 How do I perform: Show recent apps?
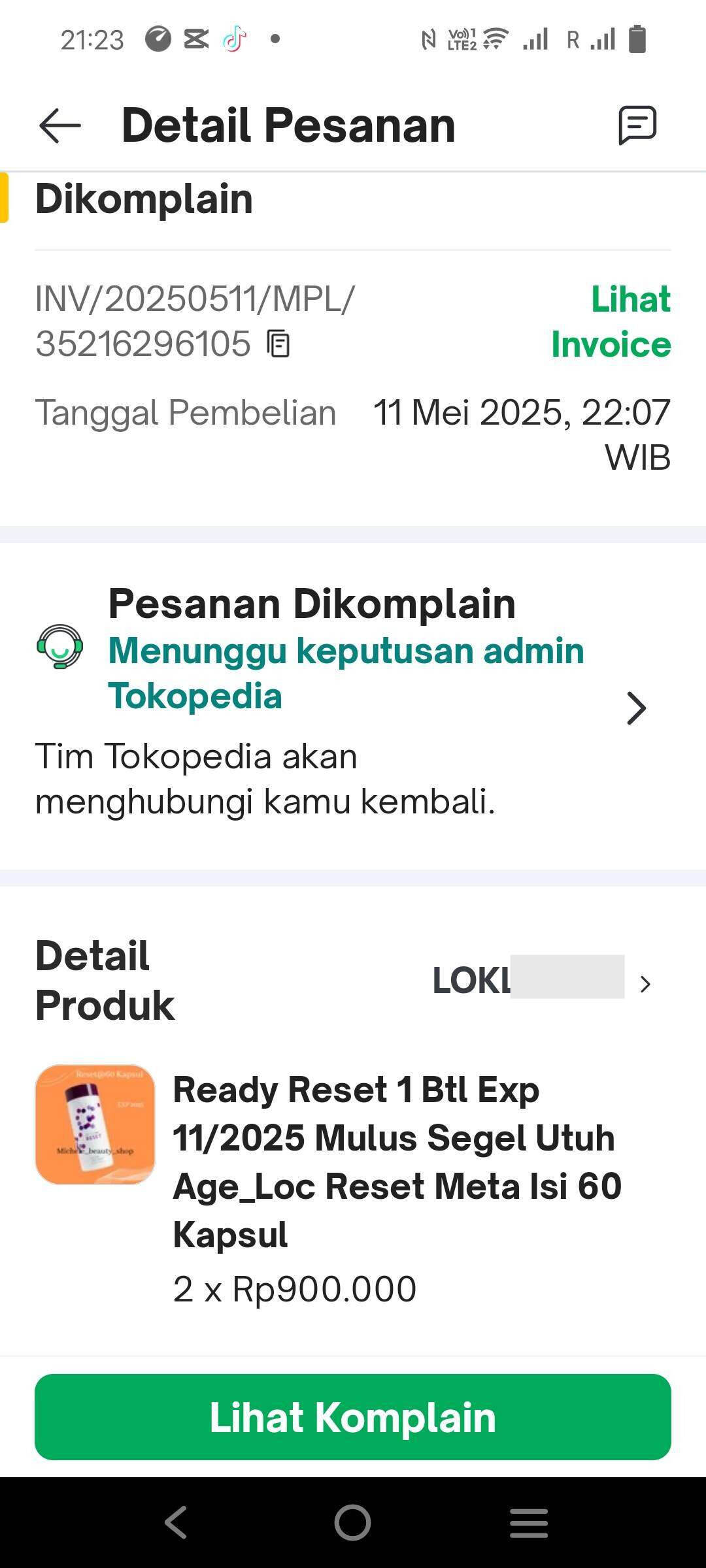tap(529, 1522)
